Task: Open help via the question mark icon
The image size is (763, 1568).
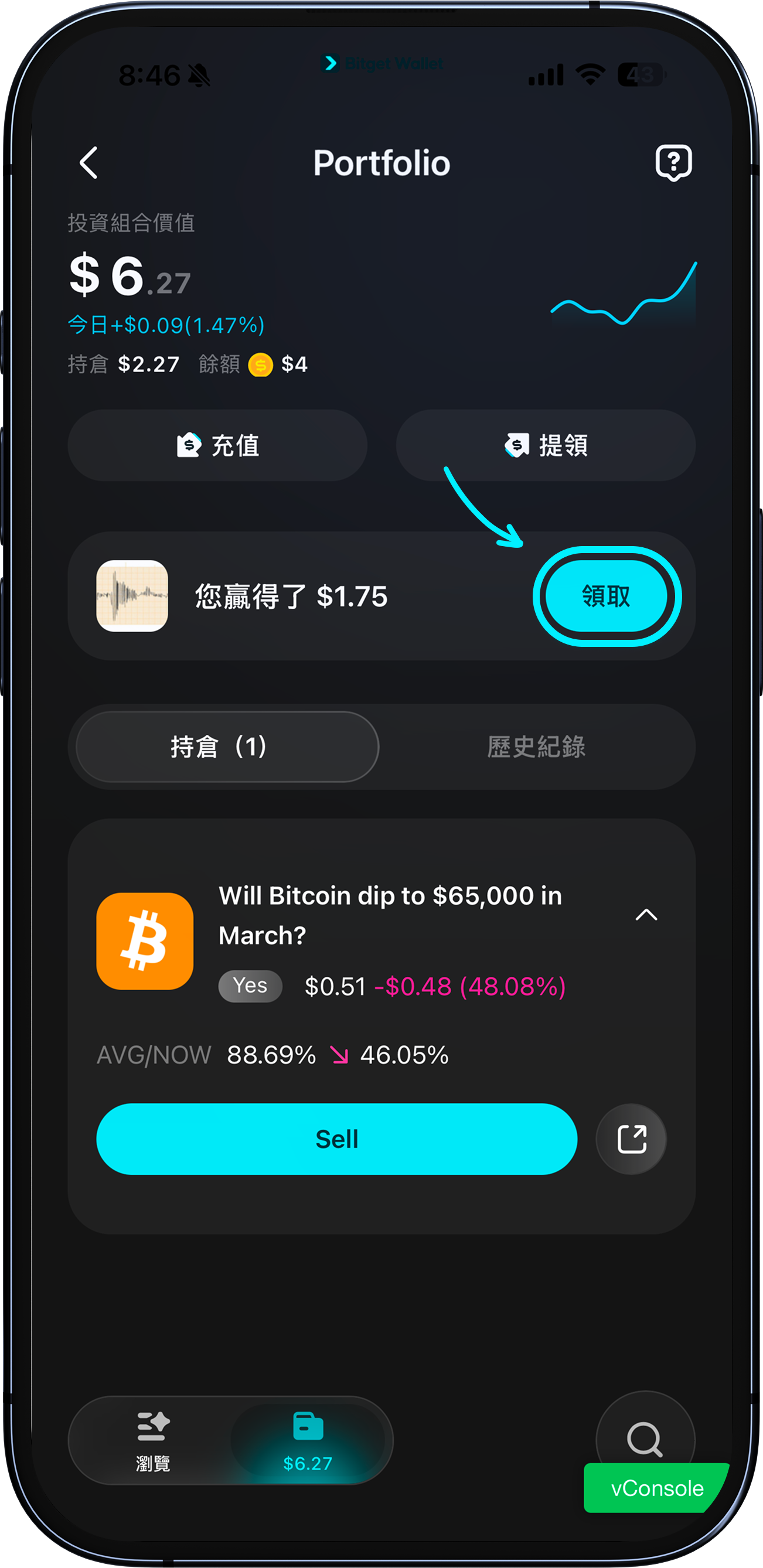Action: pos(673,161)
